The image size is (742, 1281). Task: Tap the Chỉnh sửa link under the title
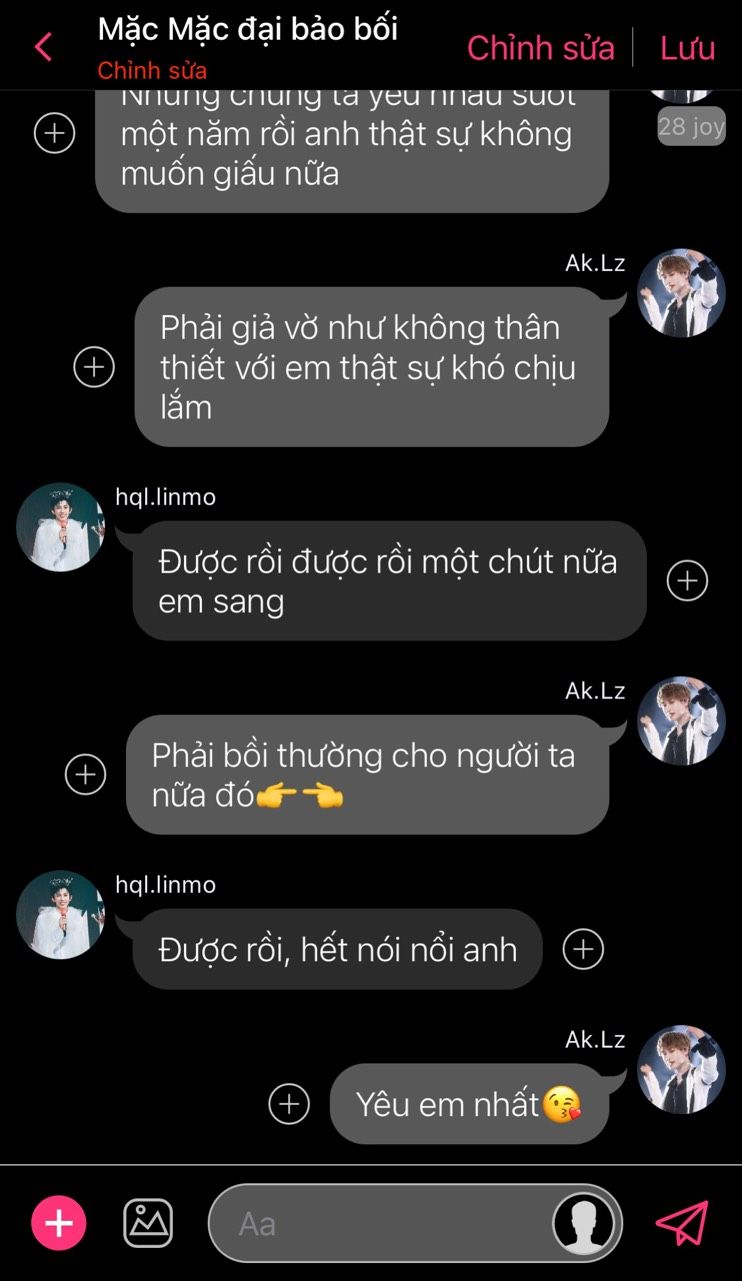click(x=152, y=71)
